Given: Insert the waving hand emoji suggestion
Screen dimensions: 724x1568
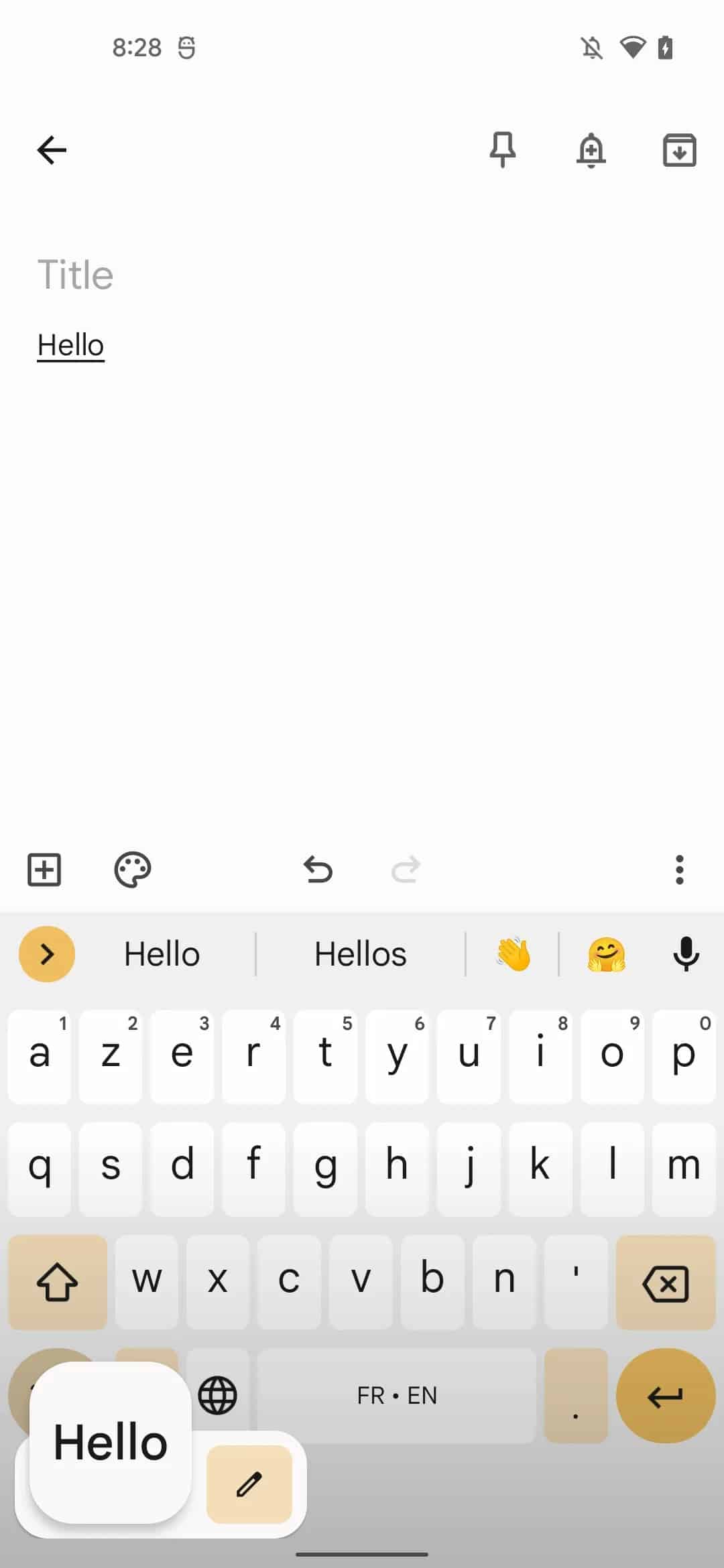Looking at the screenshot, I should pos(513,954).
